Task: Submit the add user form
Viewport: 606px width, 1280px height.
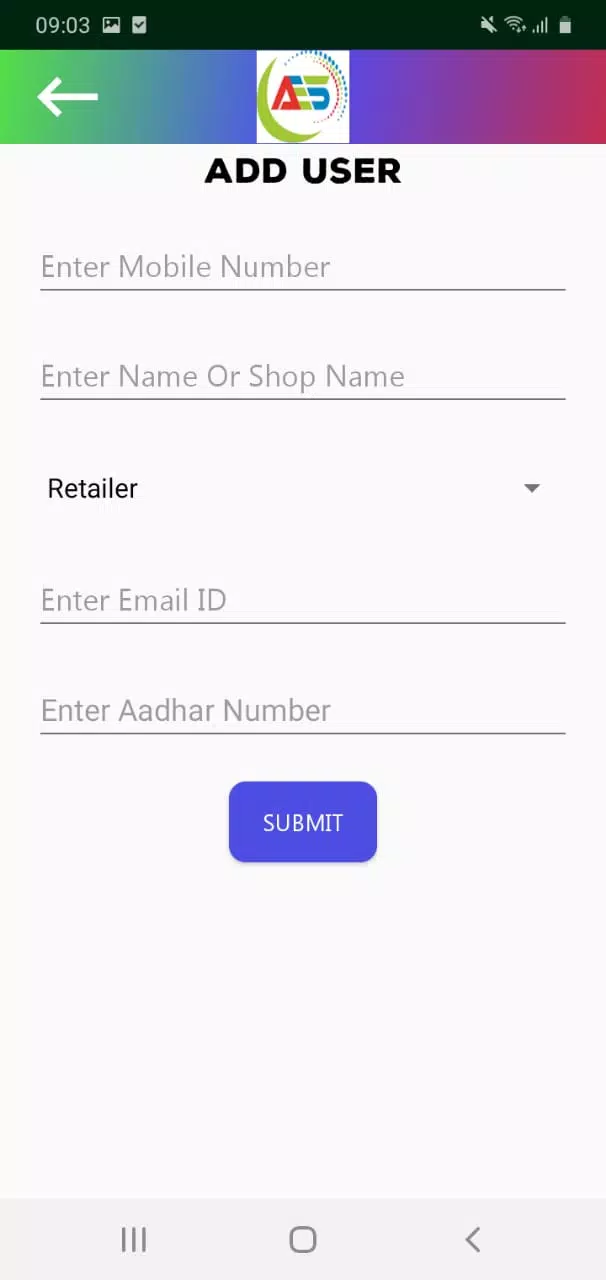Action: (x=302, y=822)
